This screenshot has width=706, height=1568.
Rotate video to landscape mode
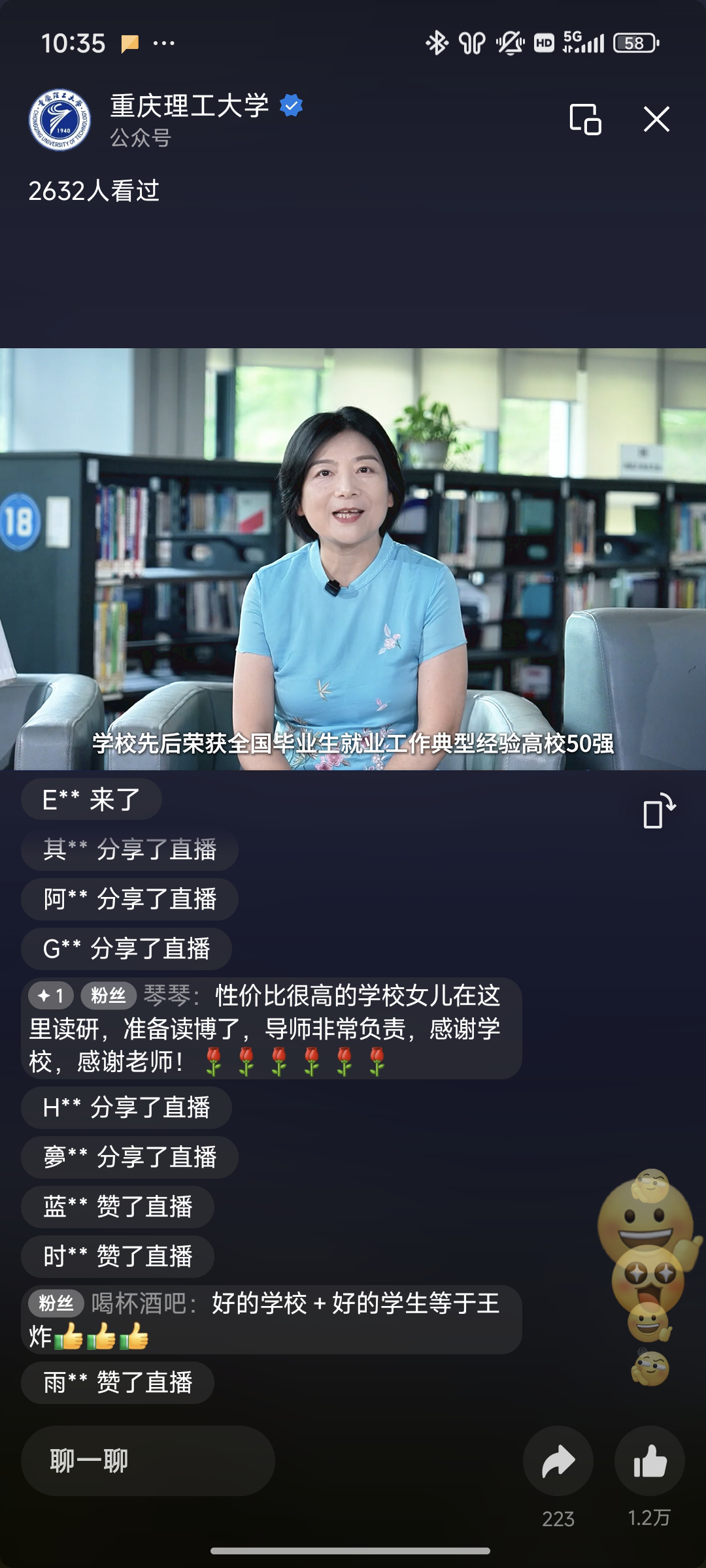pos(659,811)
